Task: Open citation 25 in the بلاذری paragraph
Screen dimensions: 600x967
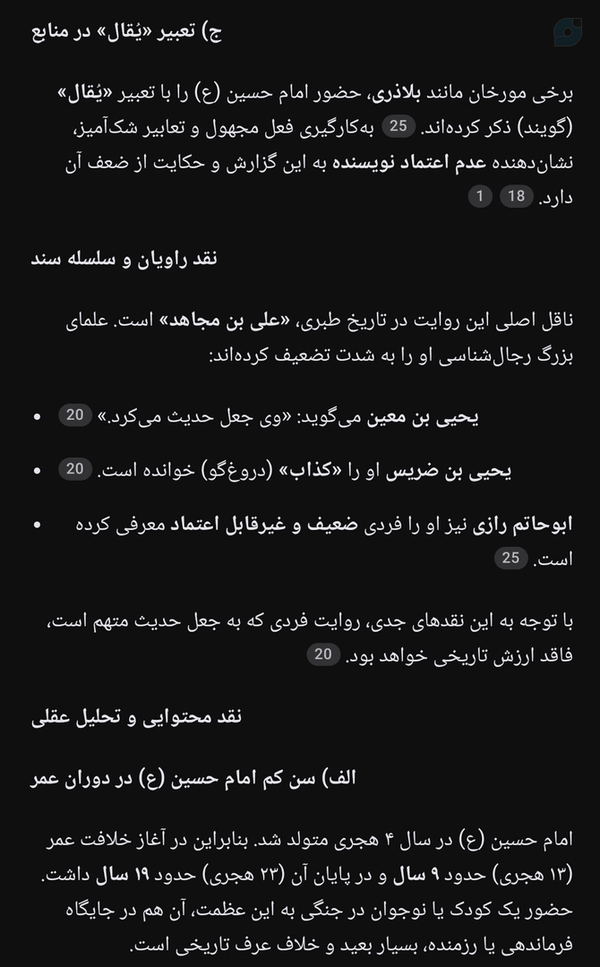Action: pos(398,126)
